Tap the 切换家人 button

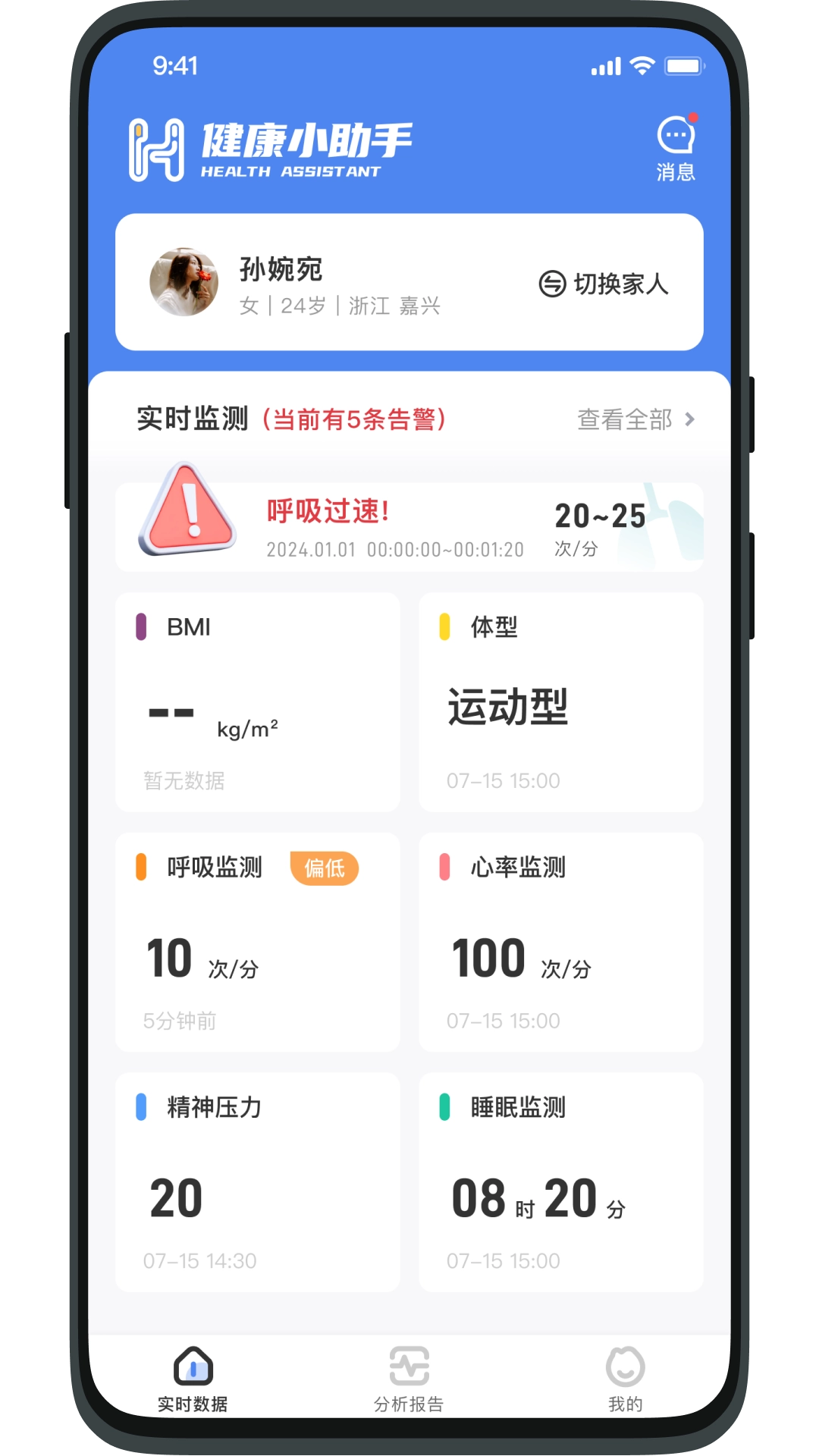[x=603, y=284]
